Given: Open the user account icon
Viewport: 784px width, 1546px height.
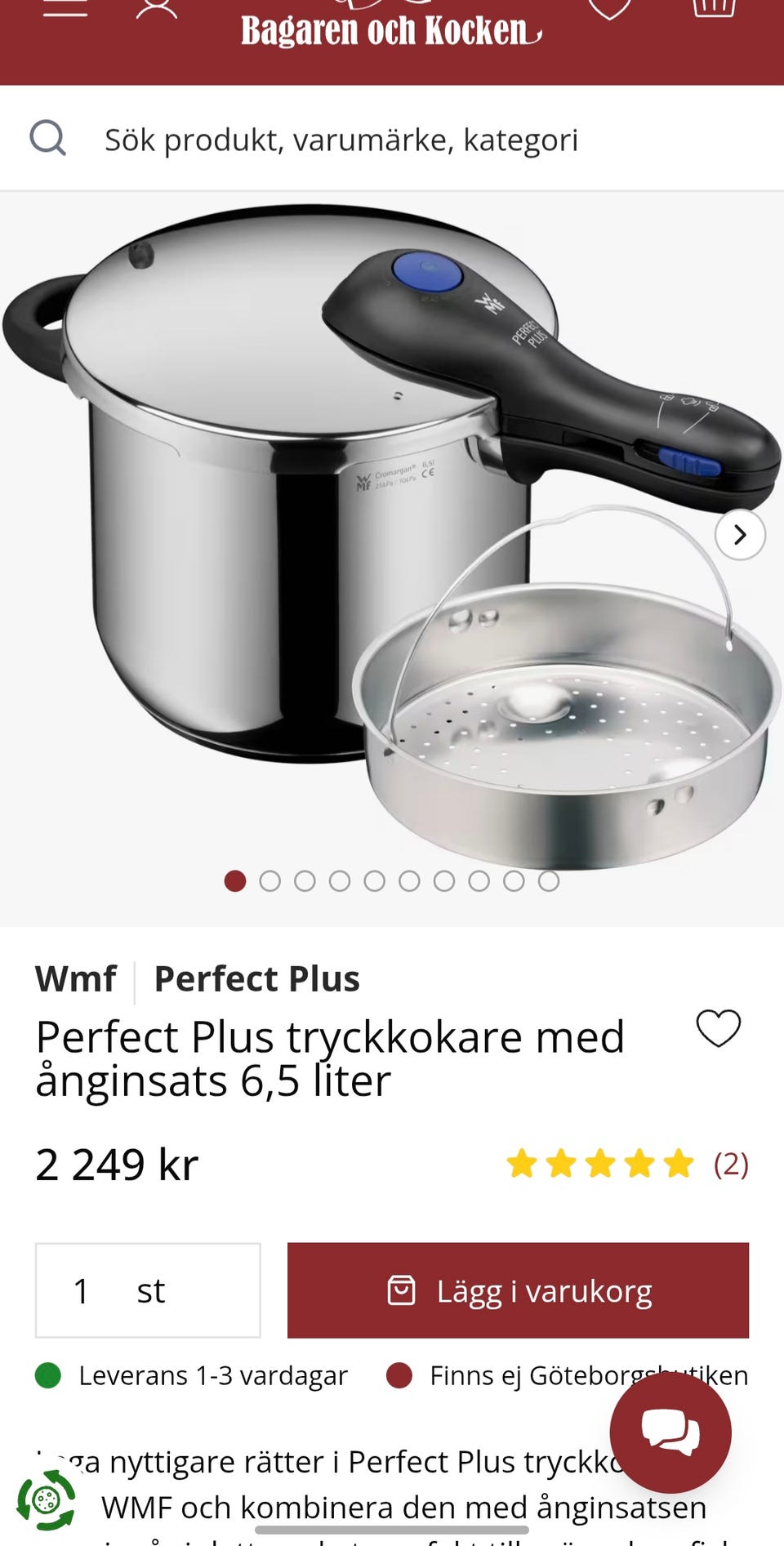Looking at the screenshot, I should tap(156, 8).
